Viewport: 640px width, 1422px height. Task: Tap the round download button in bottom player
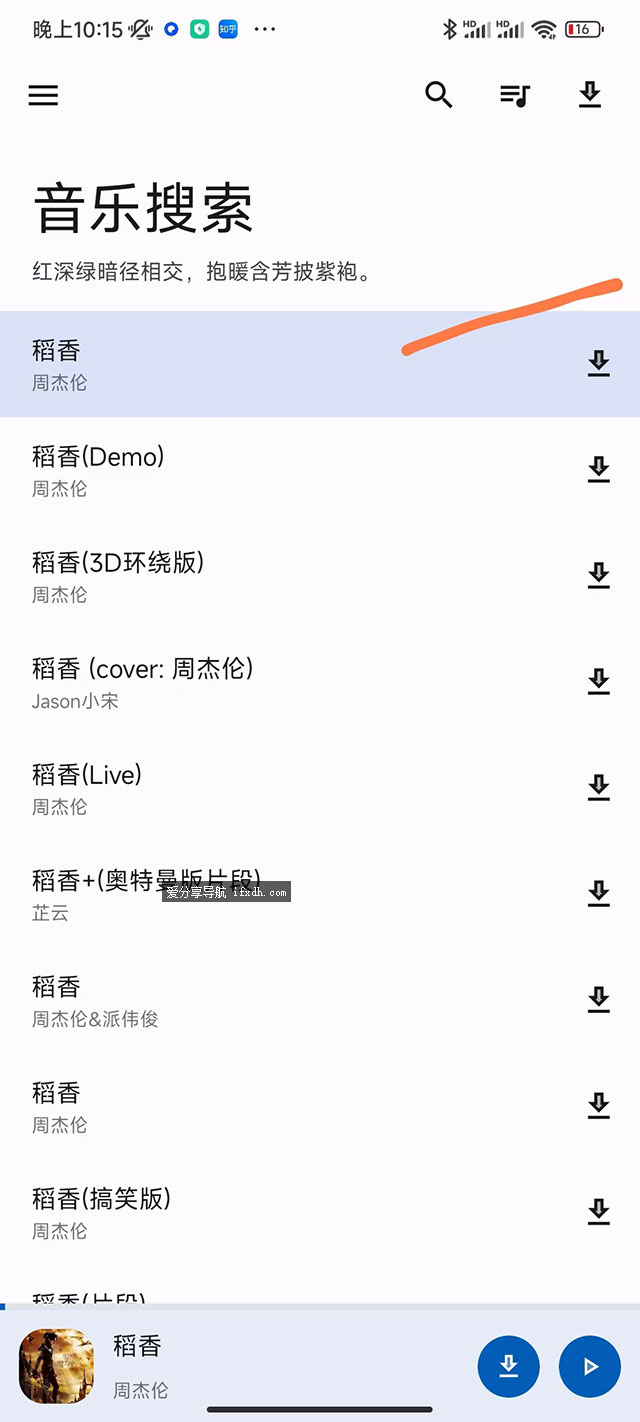[x=509, y=1366]
